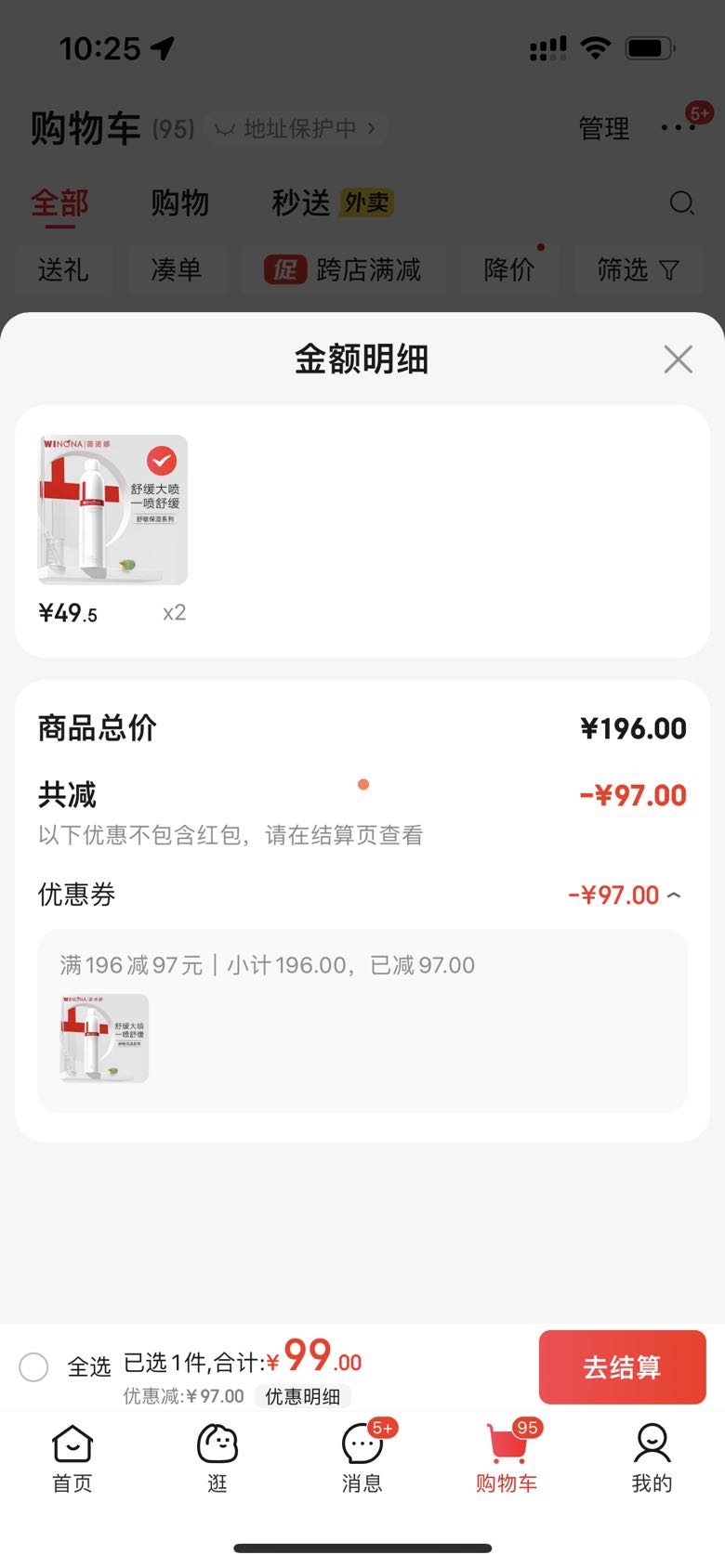Open the 消息 messages tab
Viewport: 725px width, 1568px height.
[x=362, y=1458]
